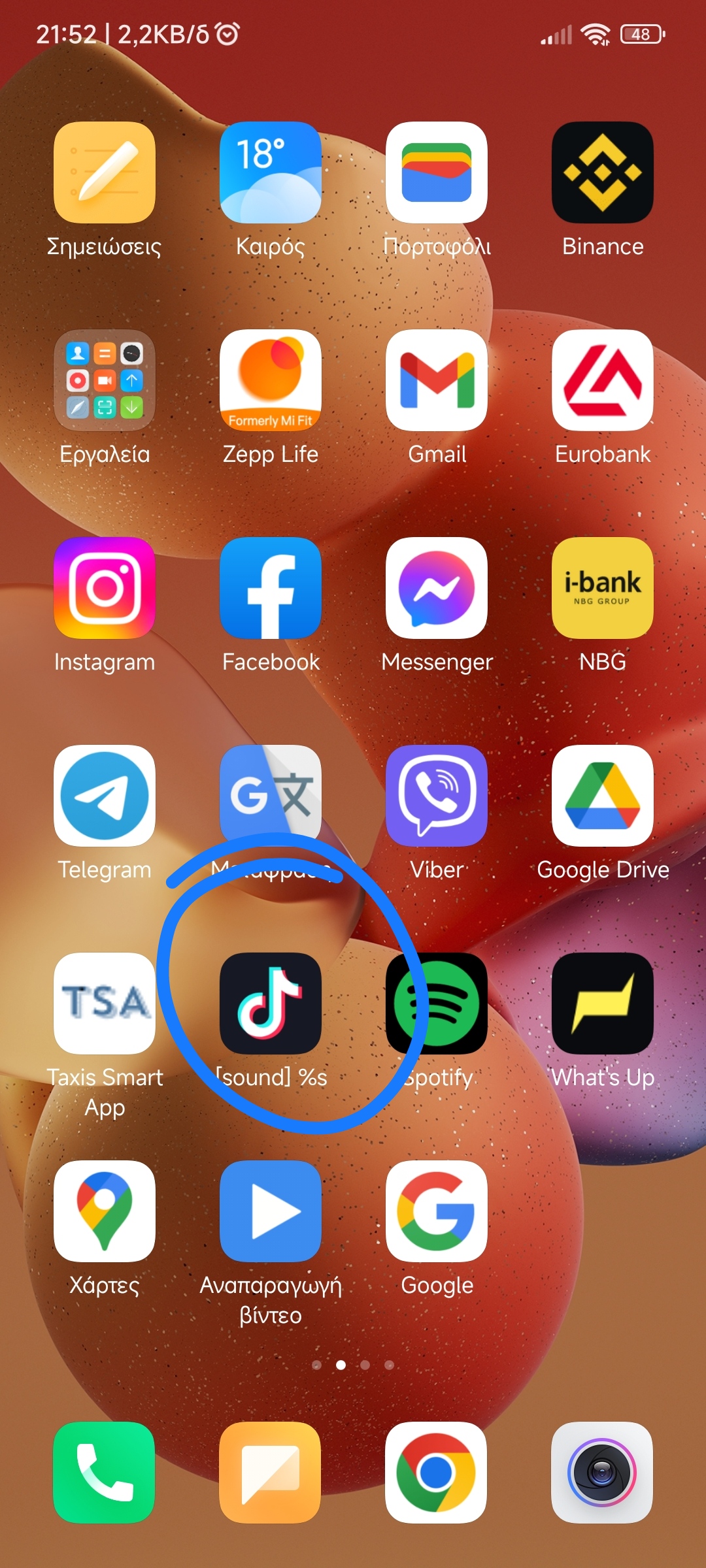Open Zepp Life
Image resolution: width=706 pixels, height=1568 pixels.
click(x=271, y=380)
